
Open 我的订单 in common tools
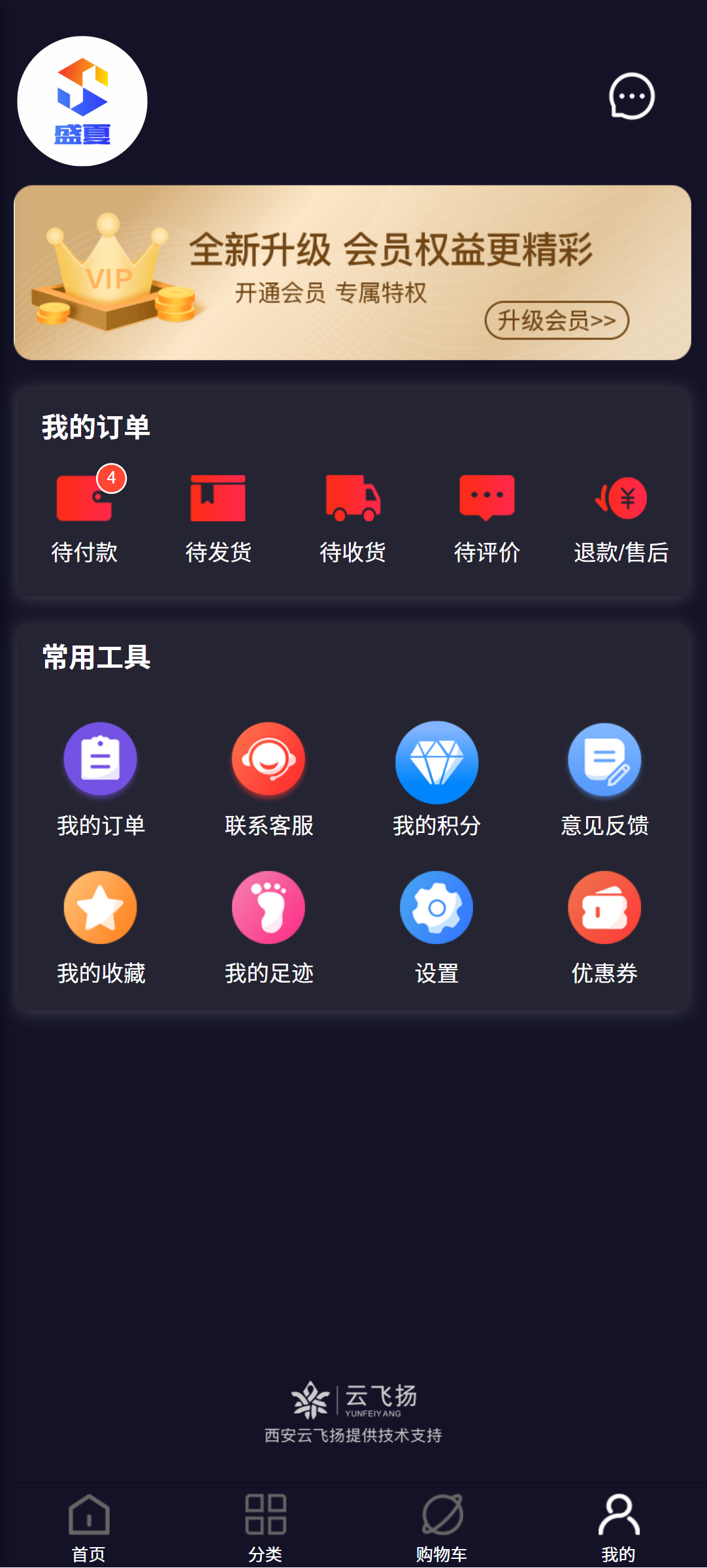[x=101, y=778]
